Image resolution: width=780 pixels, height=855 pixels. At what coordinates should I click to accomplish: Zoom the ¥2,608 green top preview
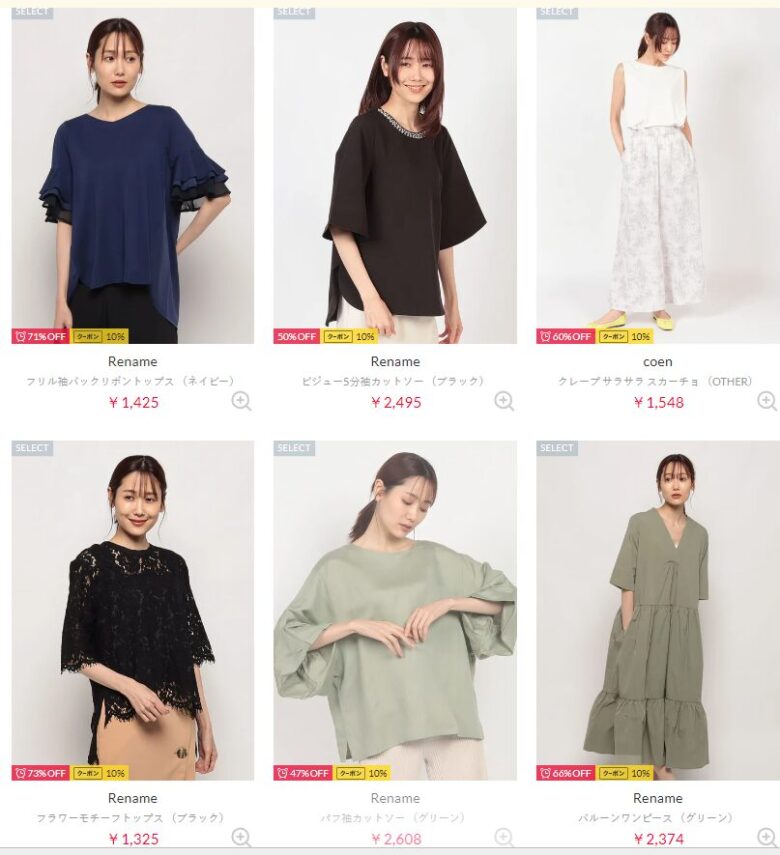tap(504, 837)
